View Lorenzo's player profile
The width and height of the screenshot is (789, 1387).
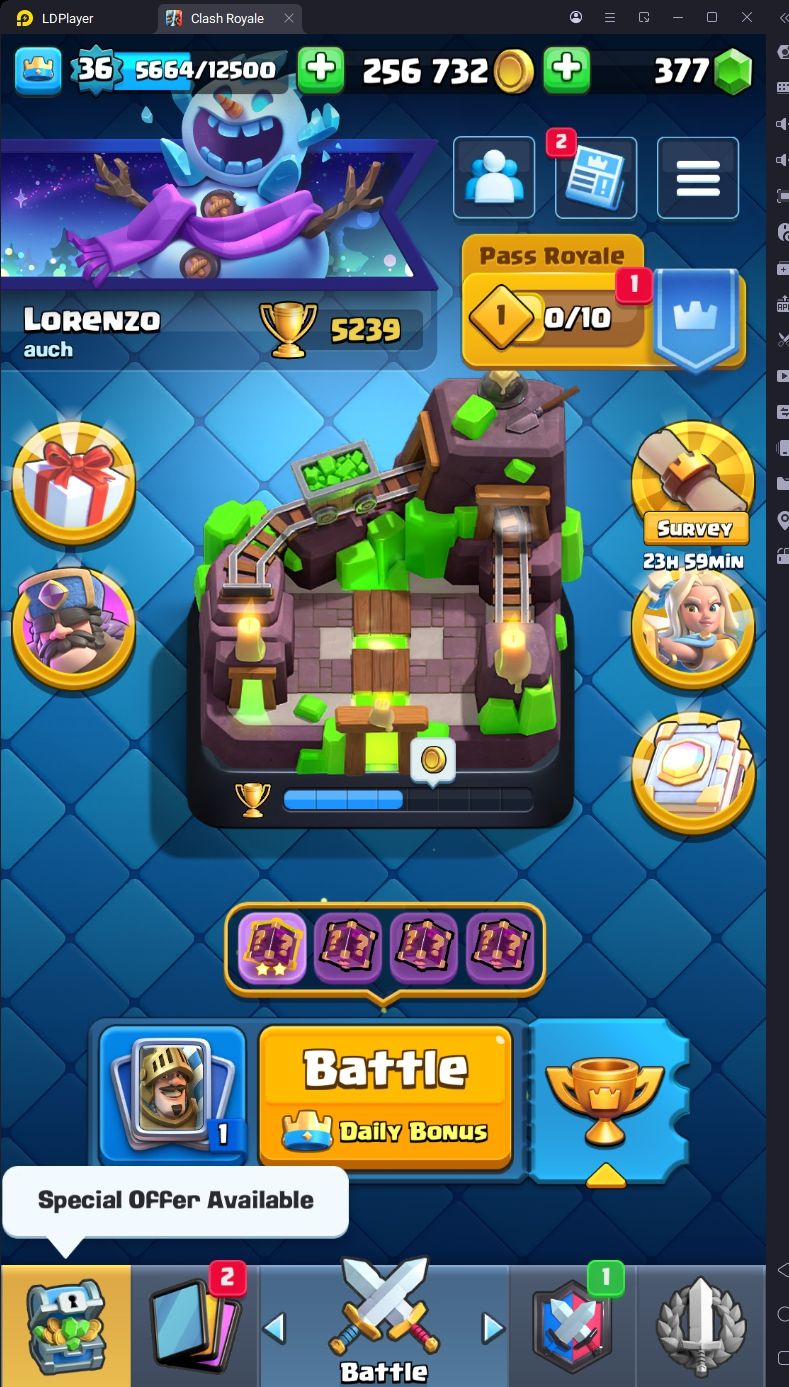(x=92, y=329)
